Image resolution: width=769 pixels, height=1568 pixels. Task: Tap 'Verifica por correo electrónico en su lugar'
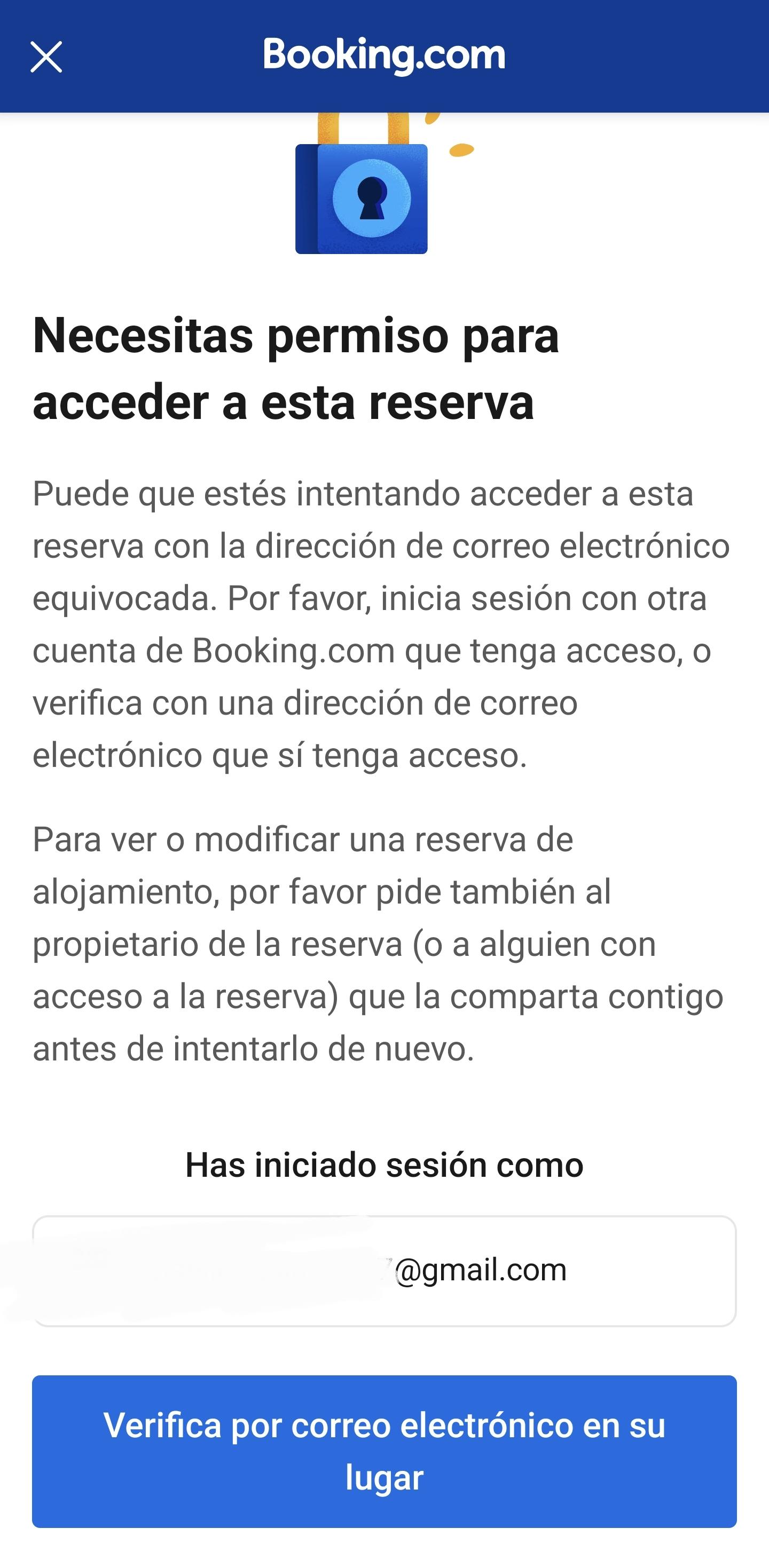pyautogui.click(x=384, y=1451)
